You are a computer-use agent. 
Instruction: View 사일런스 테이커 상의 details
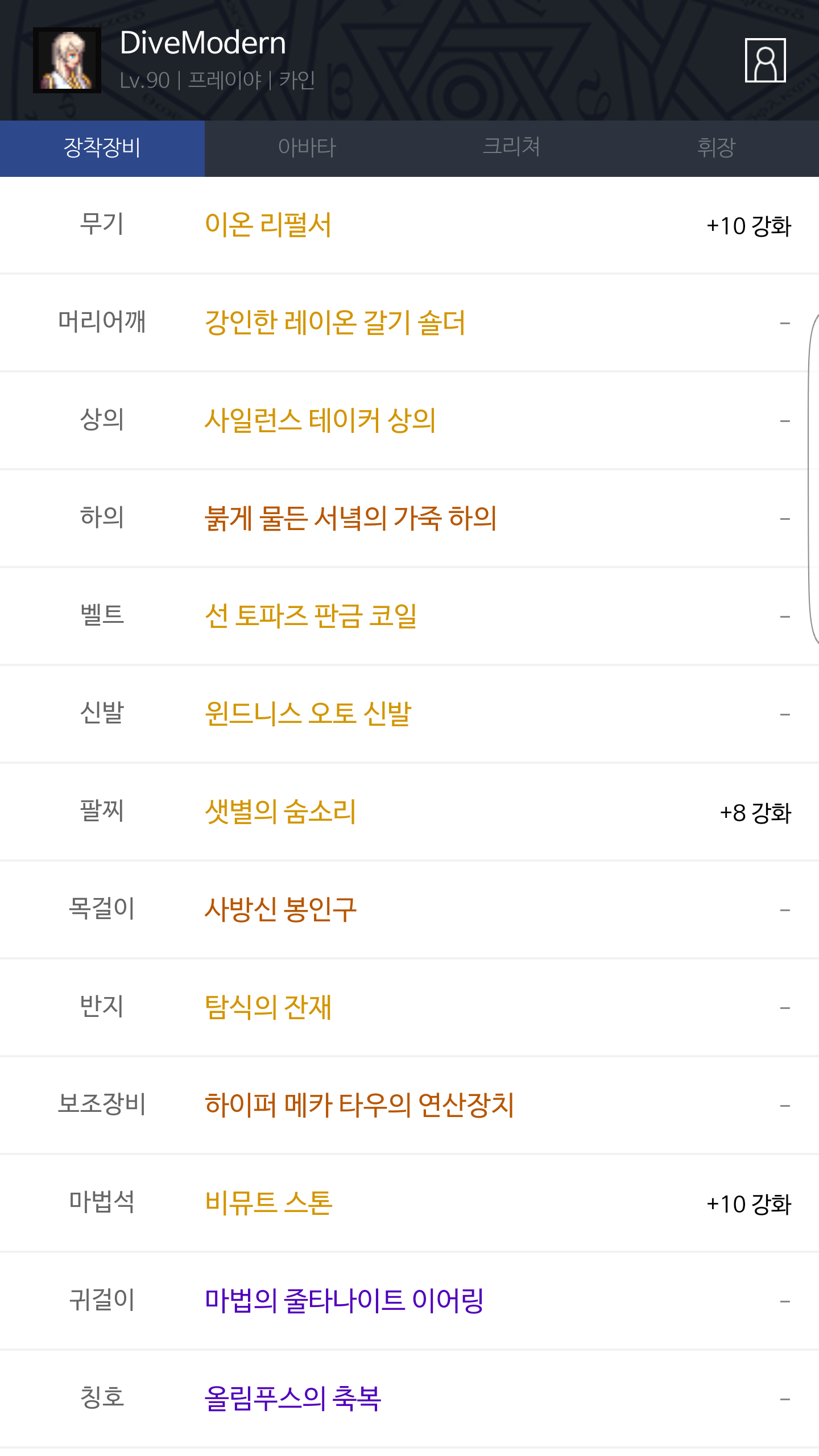[320, 421]
